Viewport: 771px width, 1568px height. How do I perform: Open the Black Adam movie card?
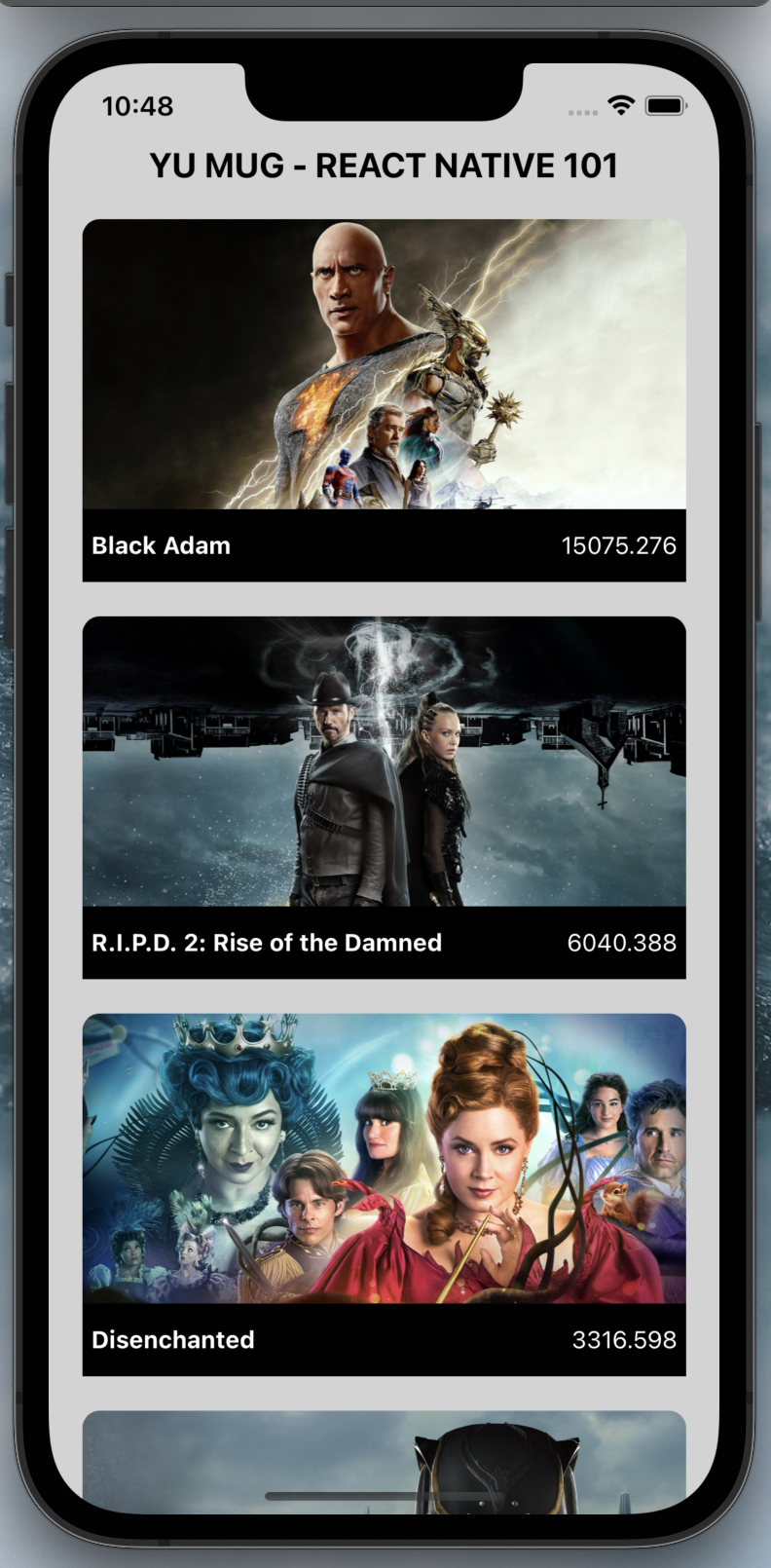point(384,400)
